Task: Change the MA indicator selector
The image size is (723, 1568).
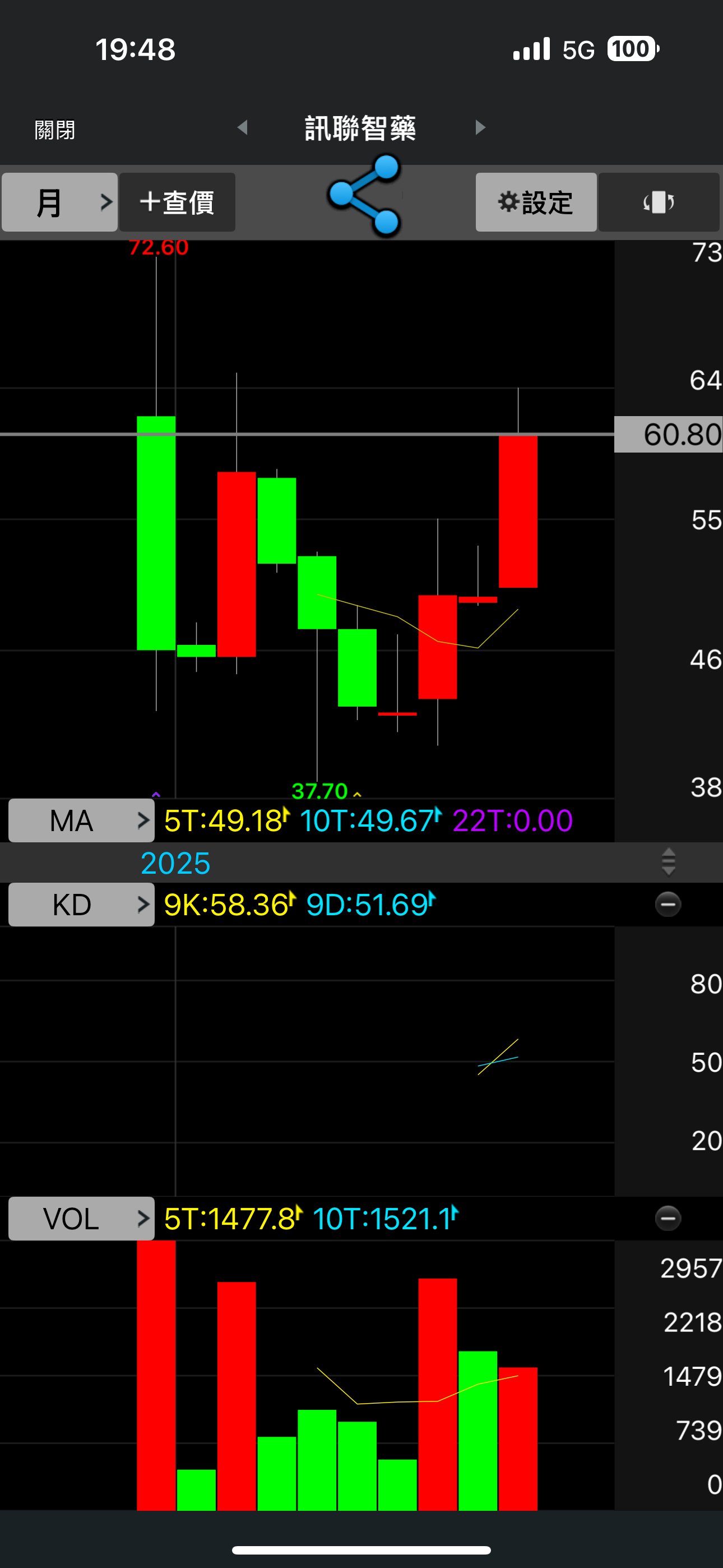Action: pos(82,820)
